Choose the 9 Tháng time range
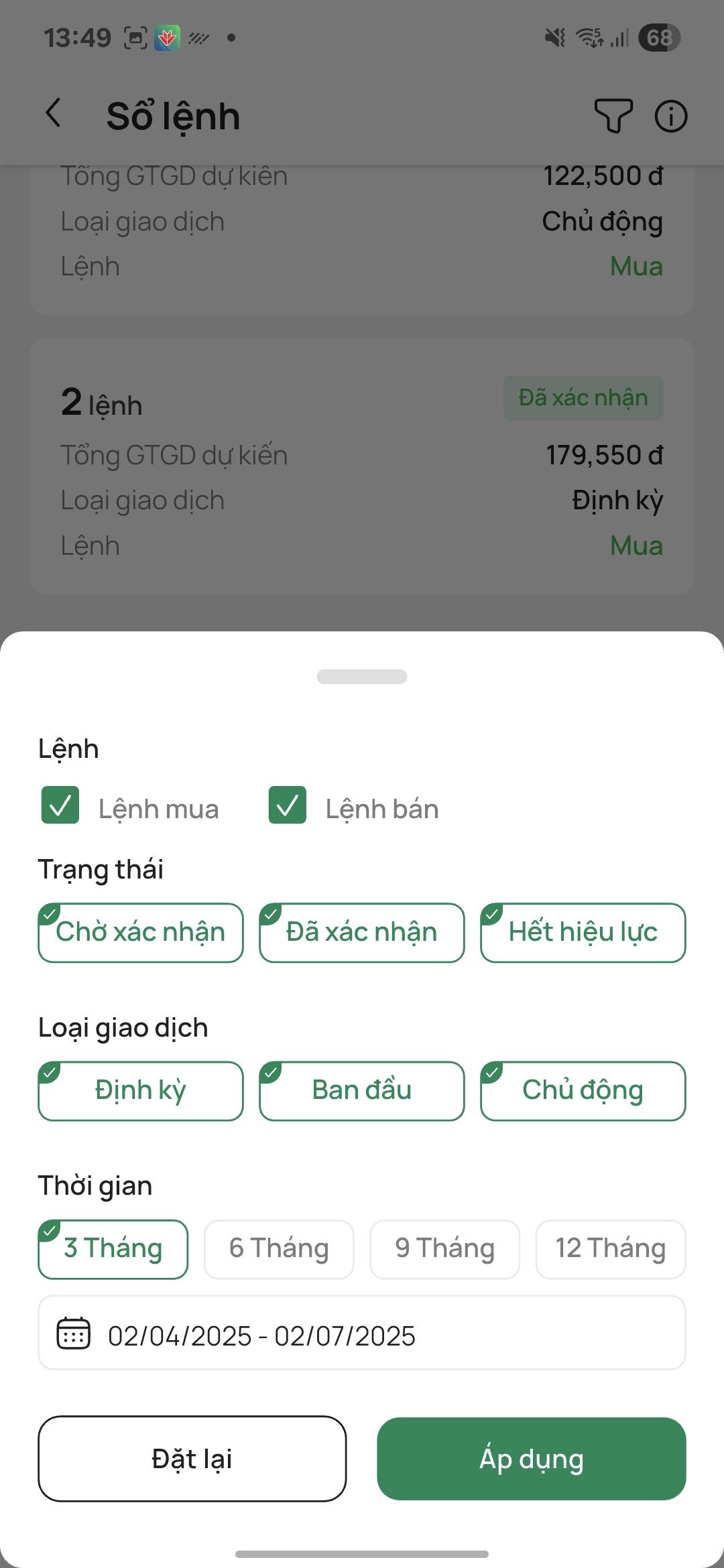Viewport: 724px width, 1568px height. pos(445,1249)
